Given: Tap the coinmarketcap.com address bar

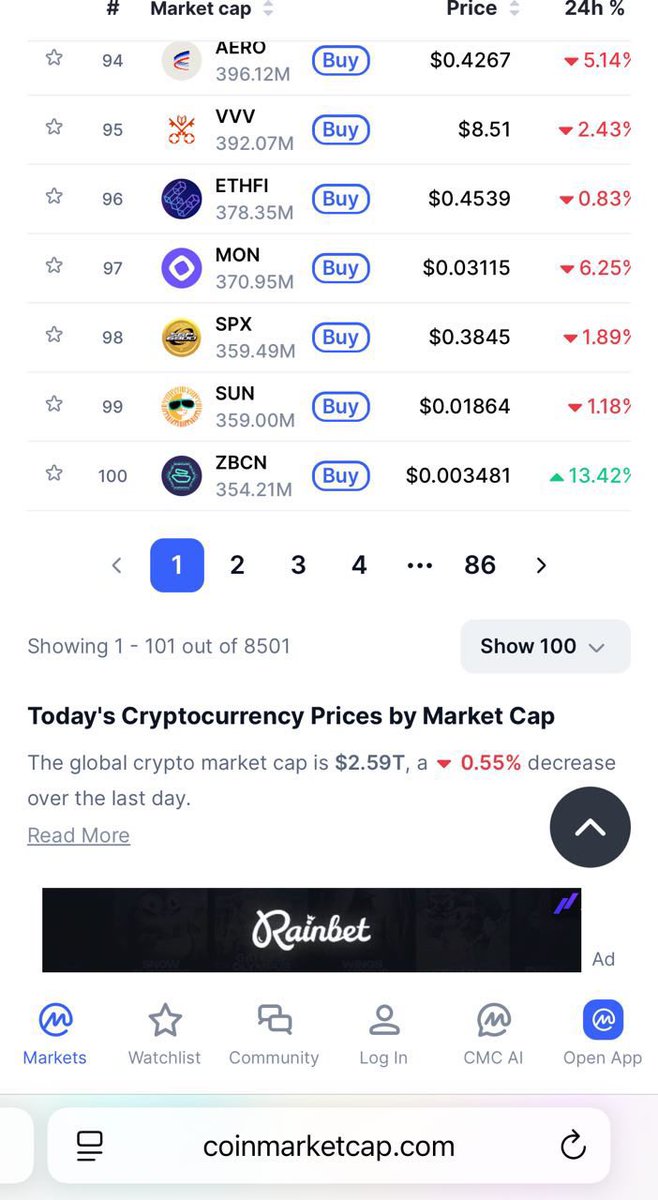Looking at the screenshot, I should point(329,1147).
